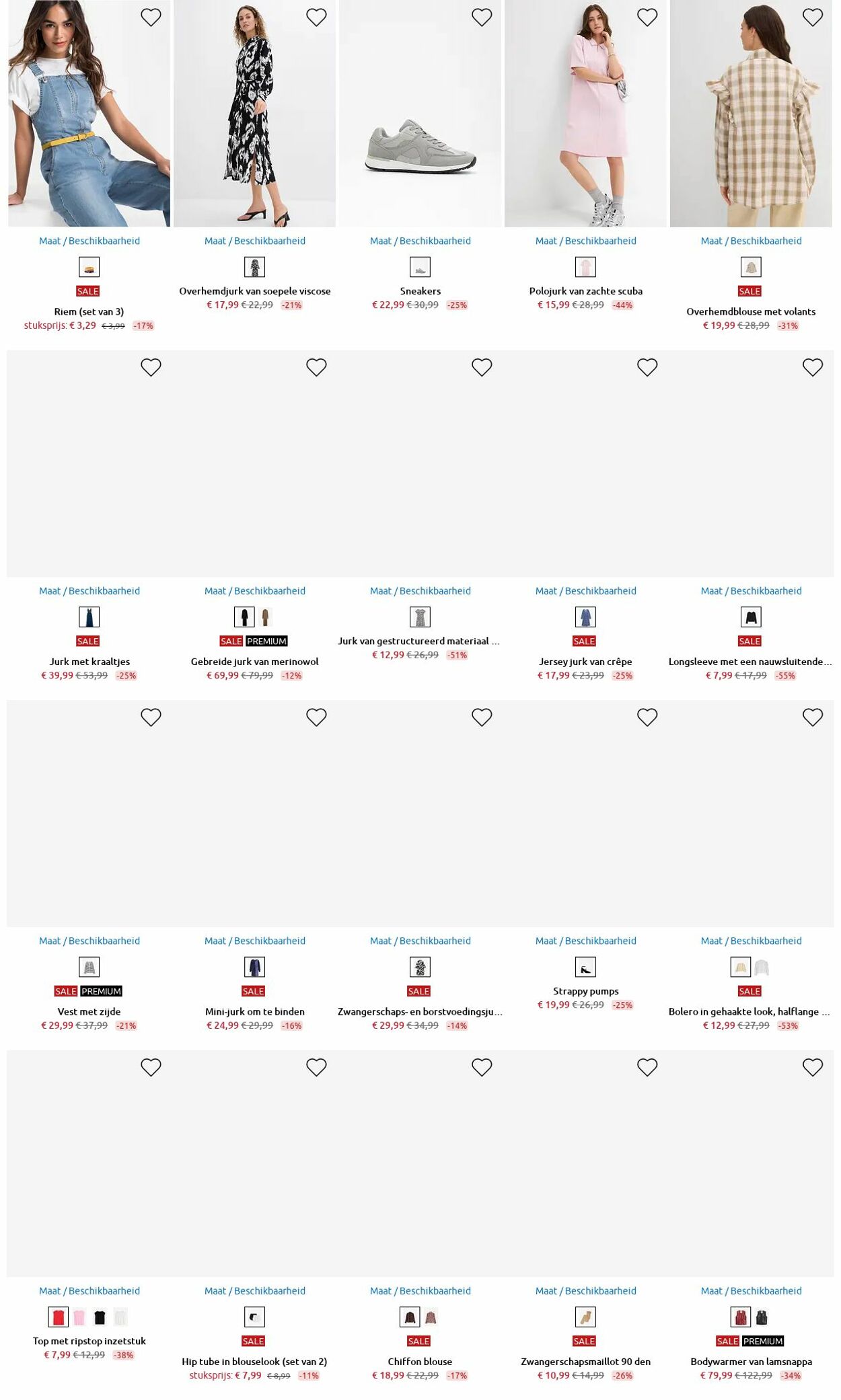
Task: Favorite the Overhemdjurk van soepele viscose
Action: coord(316,17)
